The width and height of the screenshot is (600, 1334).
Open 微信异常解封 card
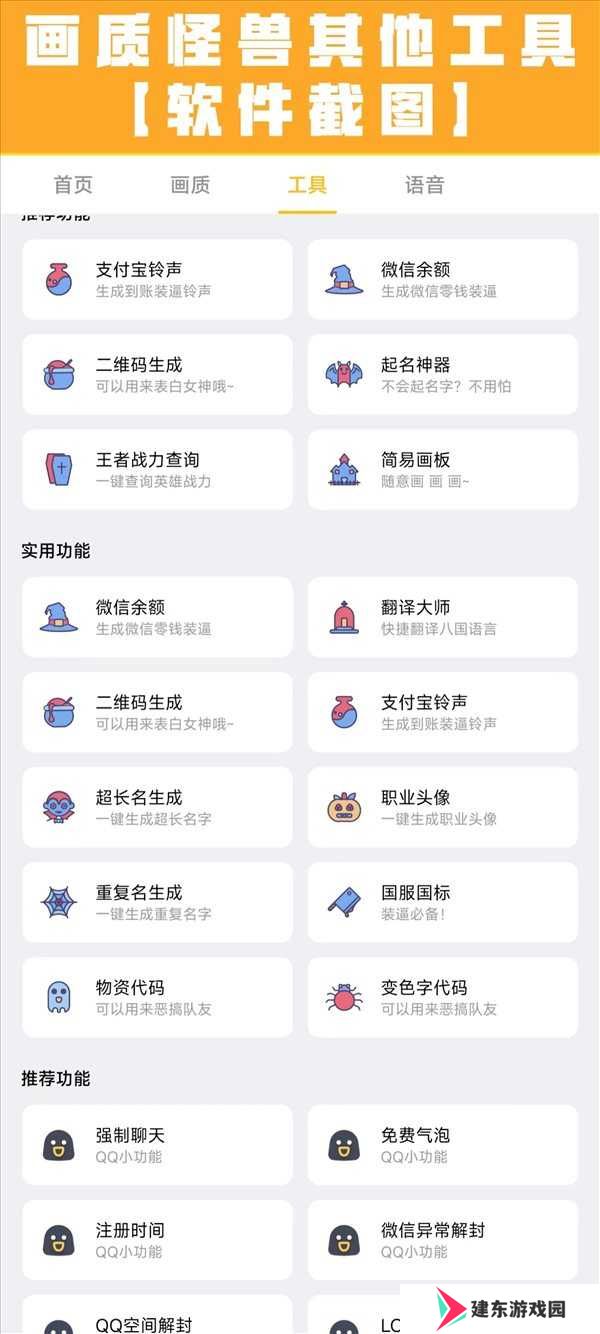click(443, 1240)
